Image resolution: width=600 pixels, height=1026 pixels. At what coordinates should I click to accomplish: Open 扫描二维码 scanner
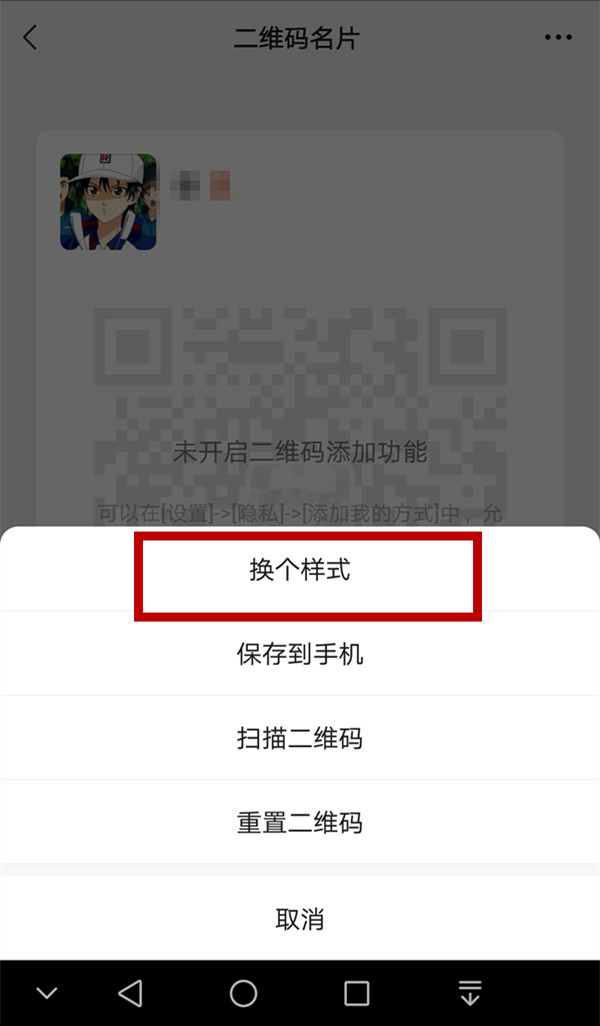point(300,739)
